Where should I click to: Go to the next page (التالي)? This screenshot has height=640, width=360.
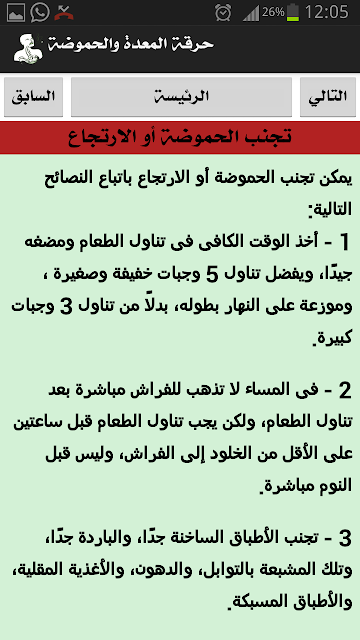pos(328,97)
